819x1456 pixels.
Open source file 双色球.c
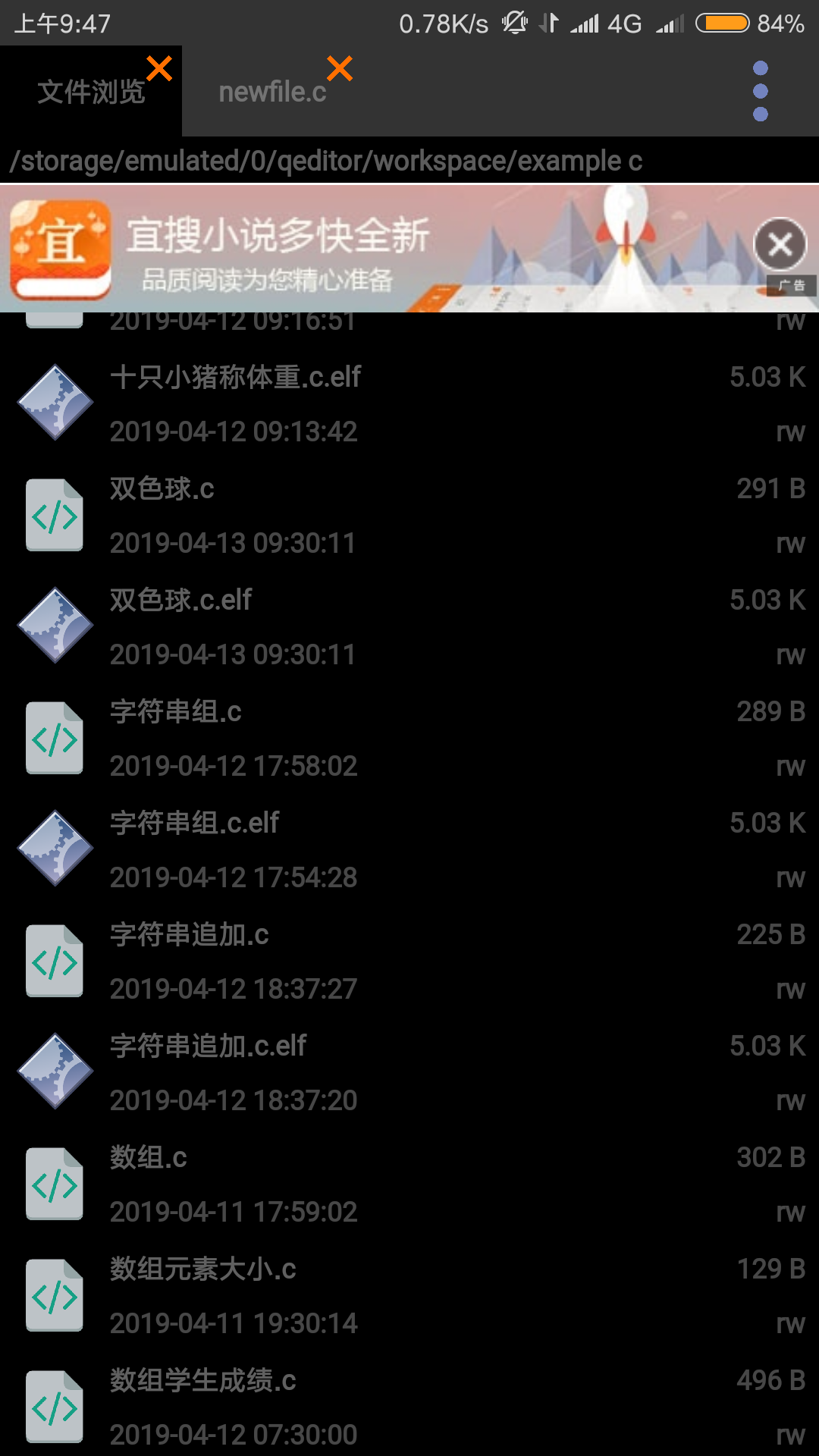pyautogui.click(x=409, y=516)
